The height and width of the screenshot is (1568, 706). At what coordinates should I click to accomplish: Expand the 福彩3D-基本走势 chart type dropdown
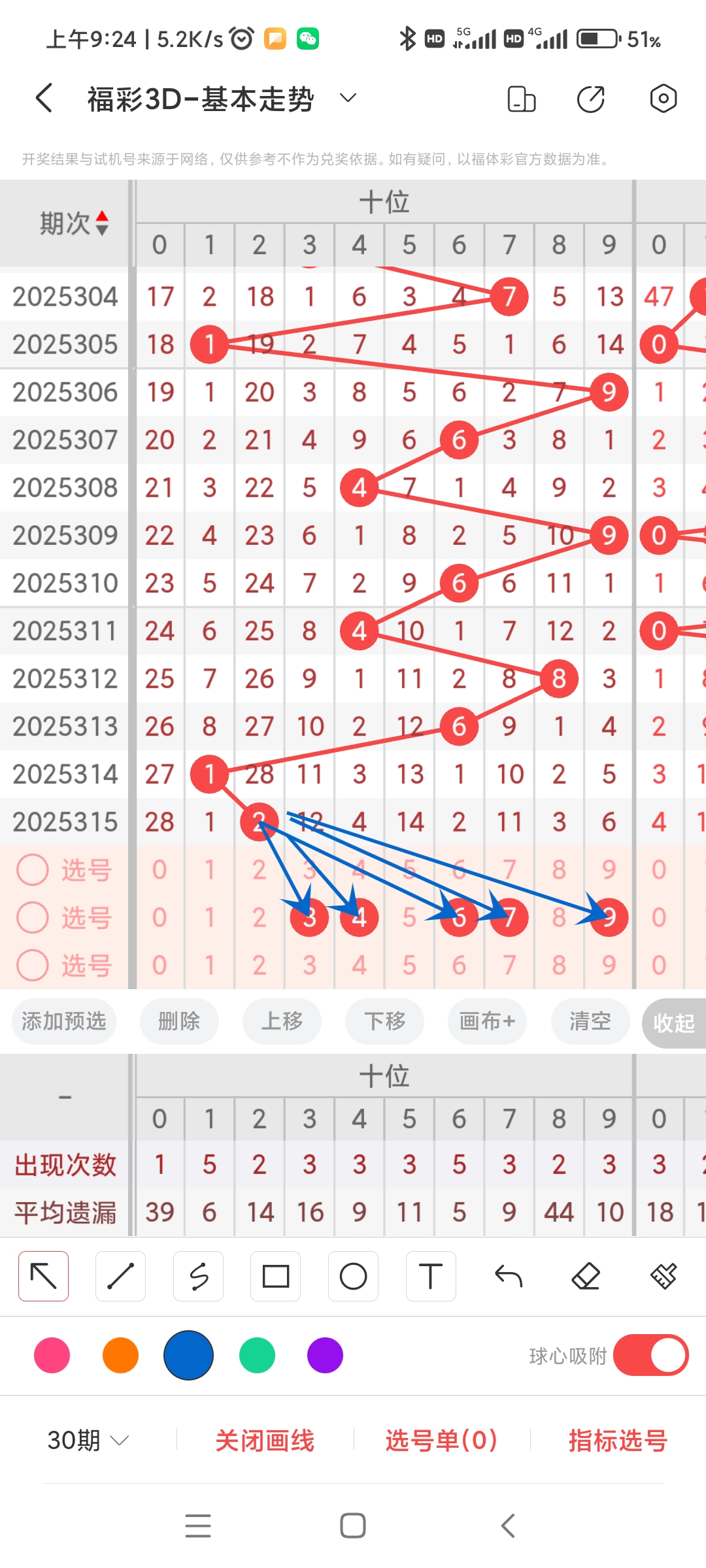pos(348,98)
